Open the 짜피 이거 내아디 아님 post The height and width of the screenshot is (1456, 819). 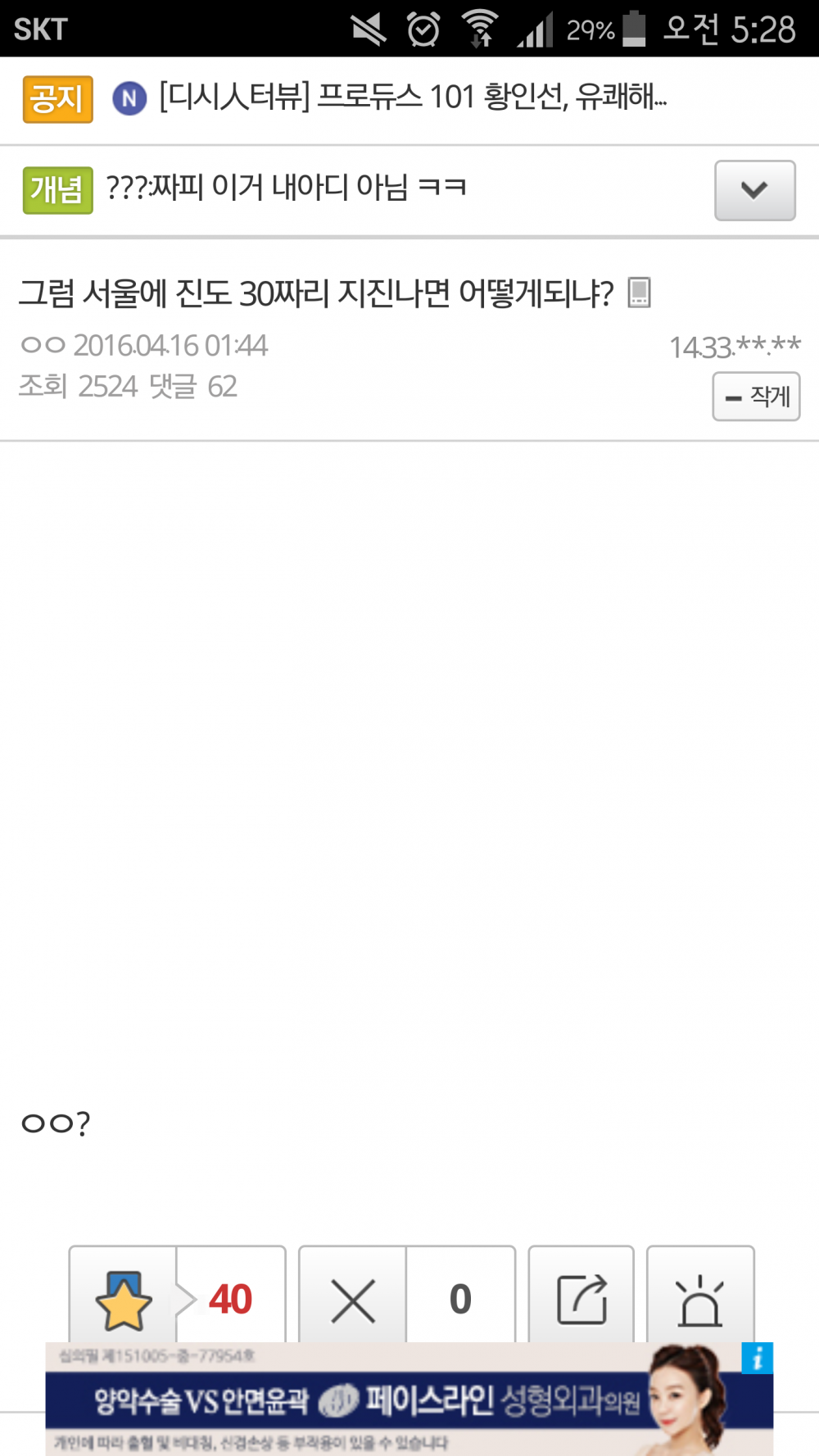pos(285,188)
